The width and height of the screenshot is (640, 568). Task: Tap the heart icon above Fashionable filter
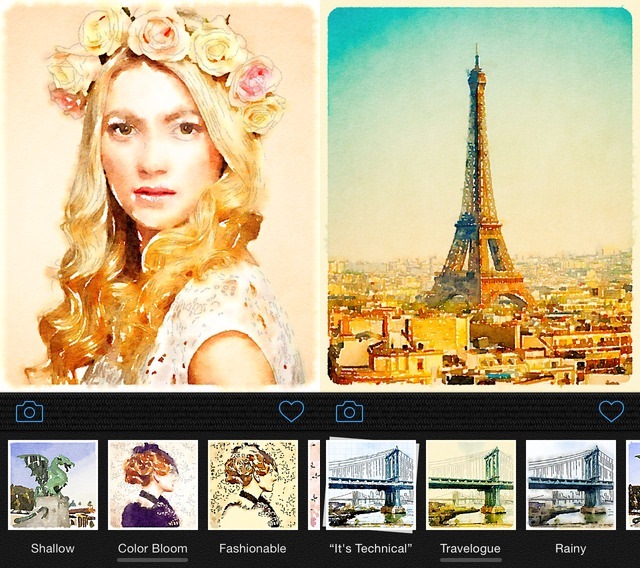291,411
